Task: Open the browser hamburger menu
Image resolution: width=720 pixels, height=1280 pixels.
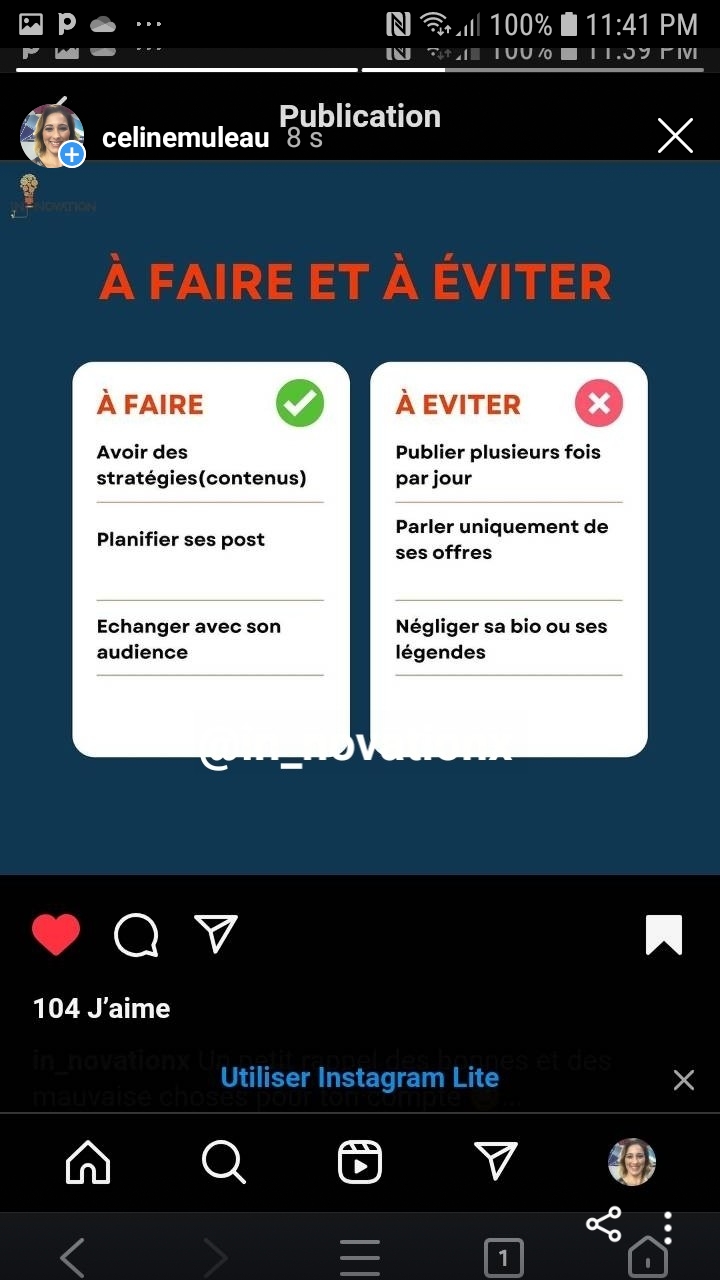Action: pos(360,1257)
